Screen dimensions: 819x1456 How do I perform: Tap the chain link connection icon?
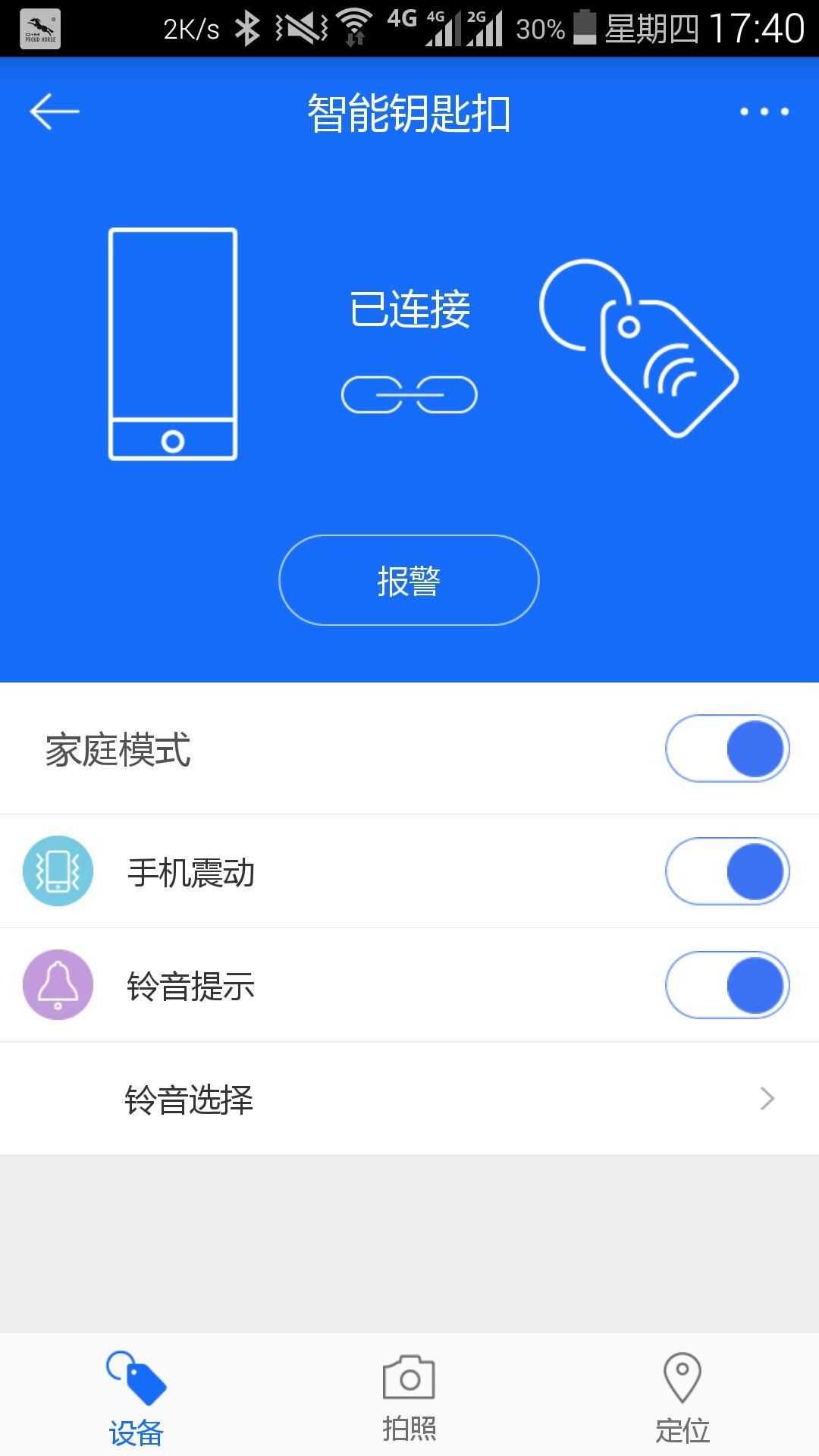pyautogui.click(x=409, y=394)
